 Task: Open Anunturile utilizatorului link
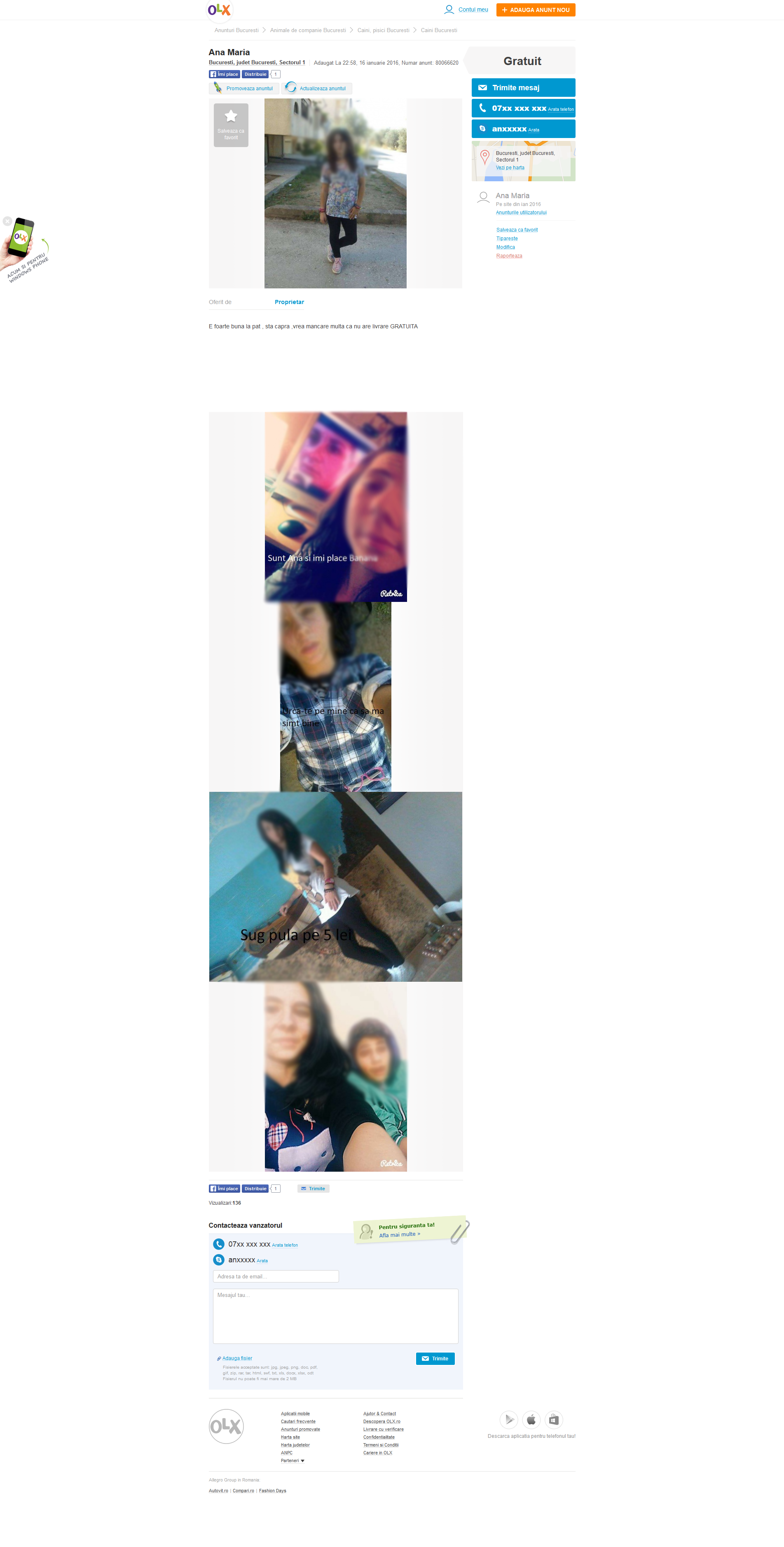pyautogui.click(x=521, y=213)
